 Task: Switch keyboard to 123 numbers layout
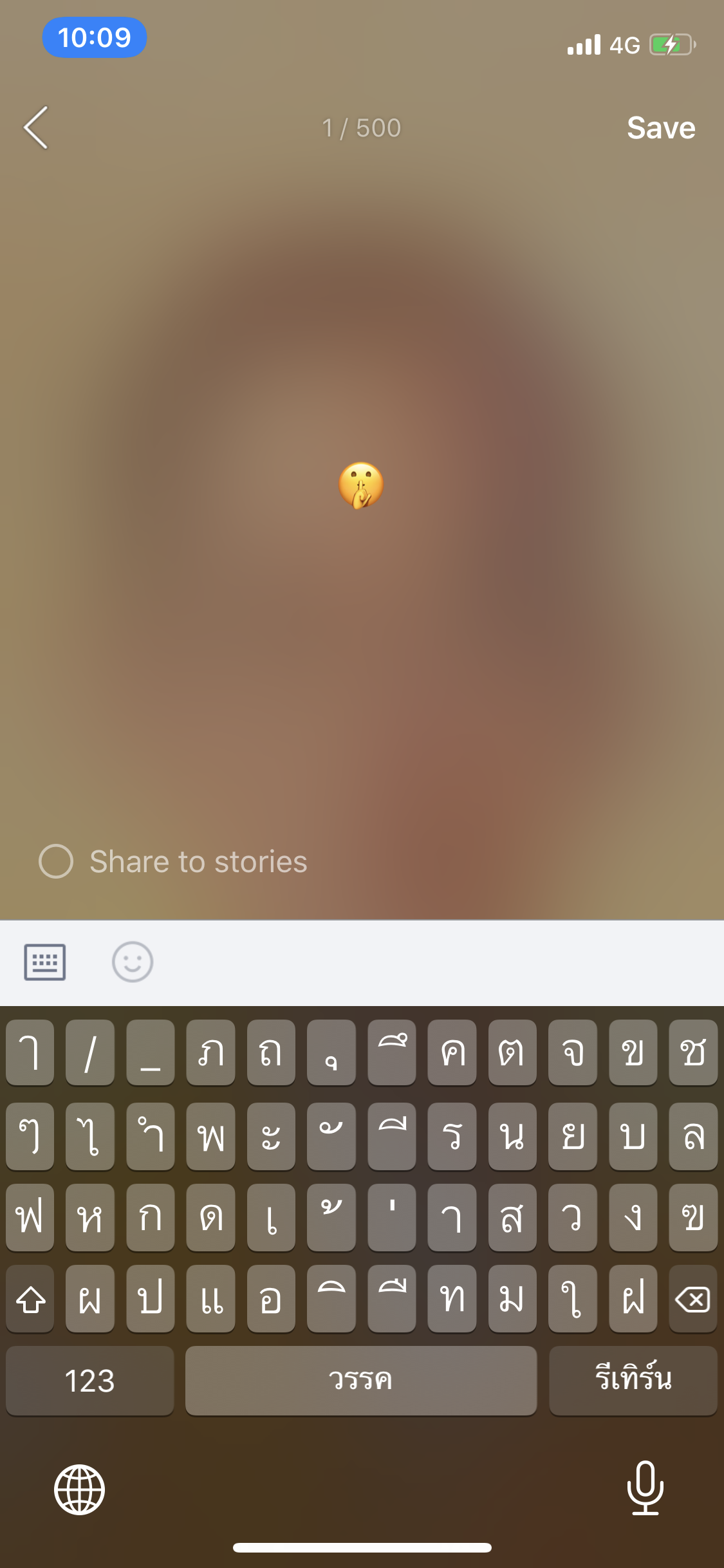click(90, 1380)
